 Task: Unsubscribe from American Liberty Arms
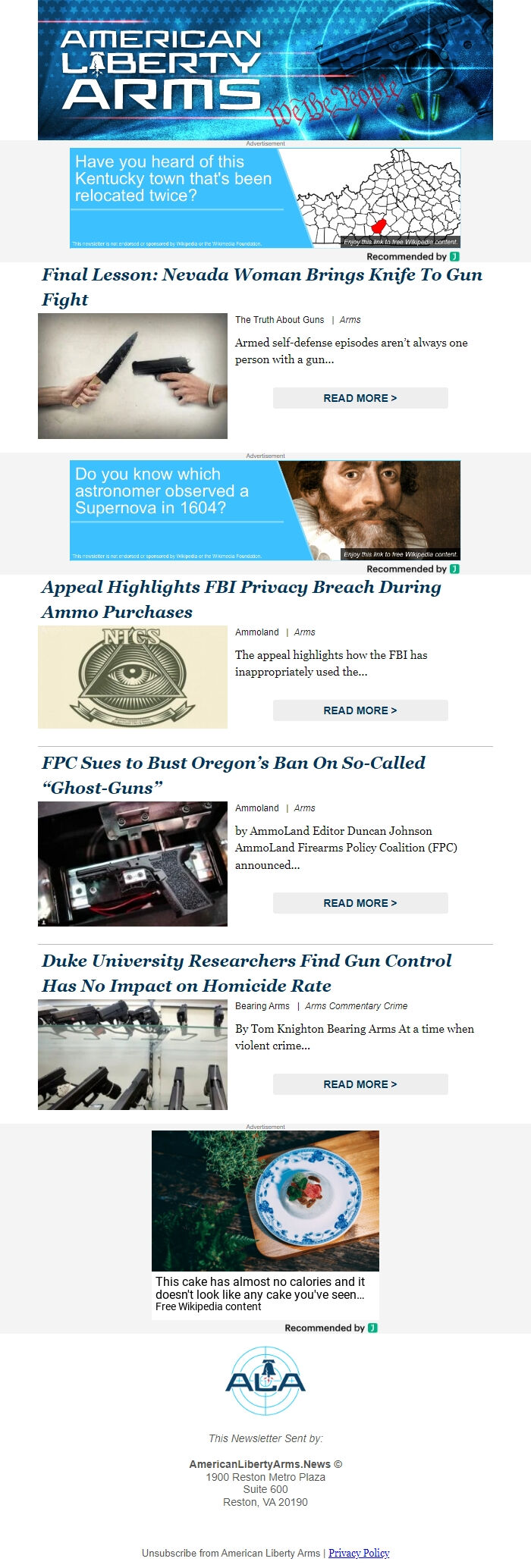[231, 1553]
